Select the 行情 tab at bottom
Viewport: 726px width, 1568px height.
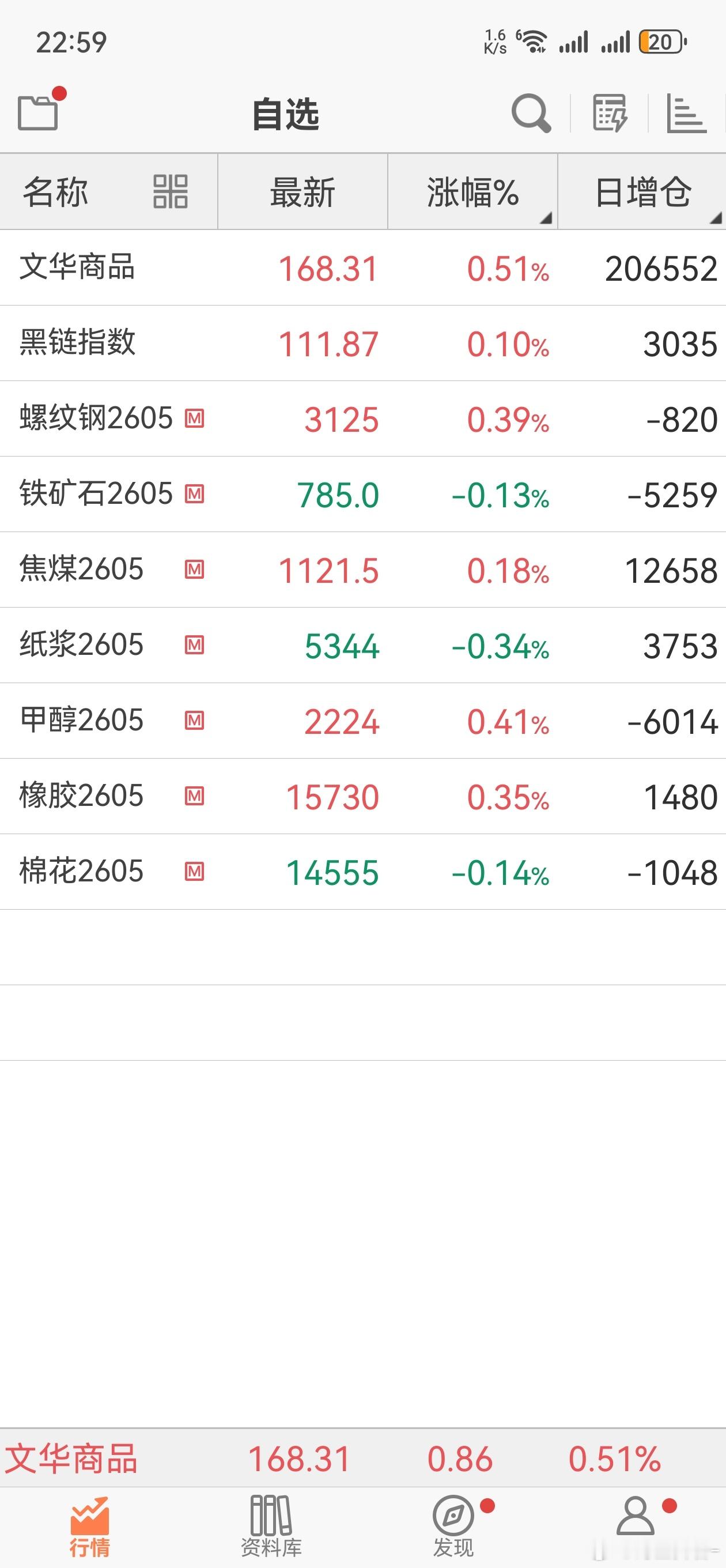93,1518
